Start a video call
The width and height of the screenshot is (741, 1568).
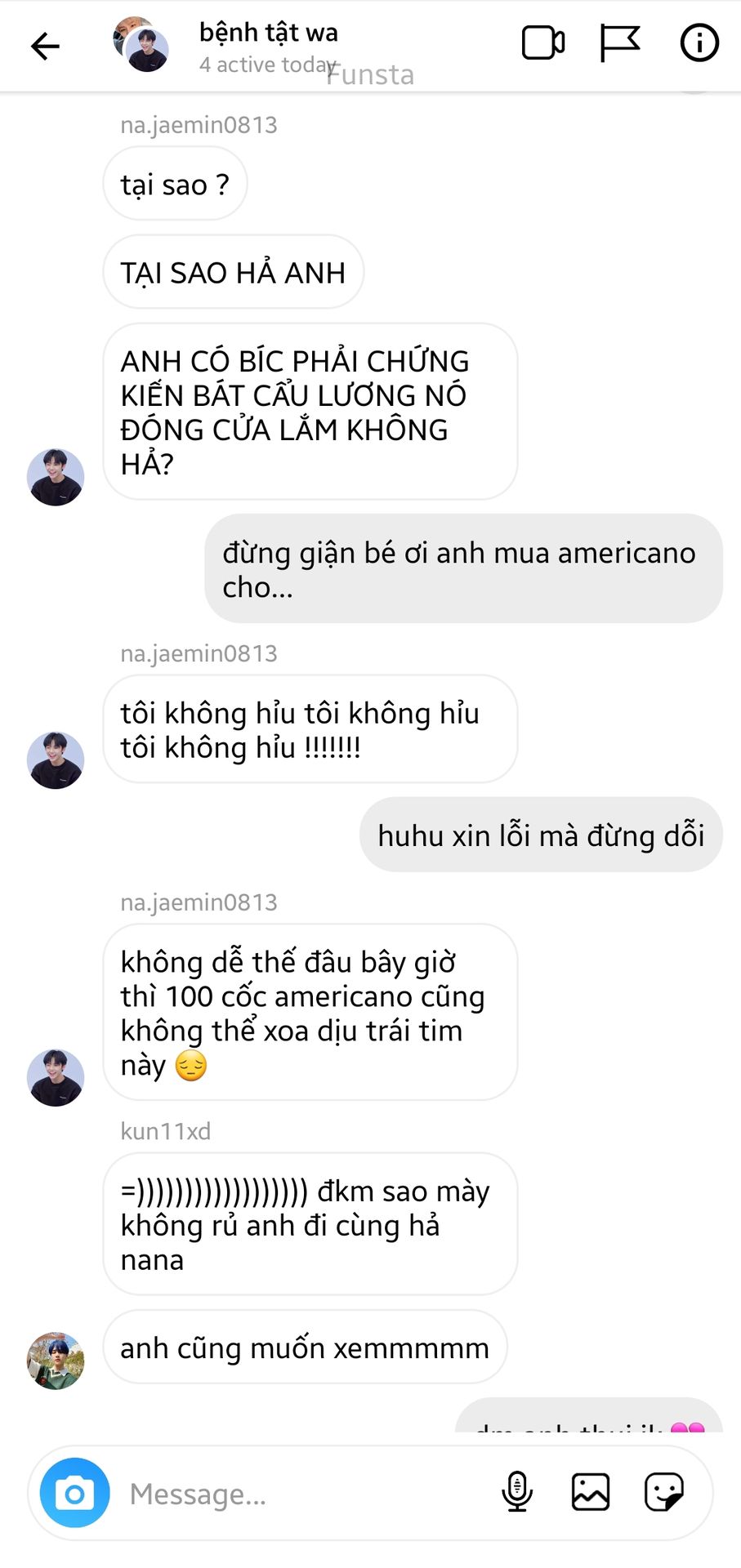tap(542, 43)
